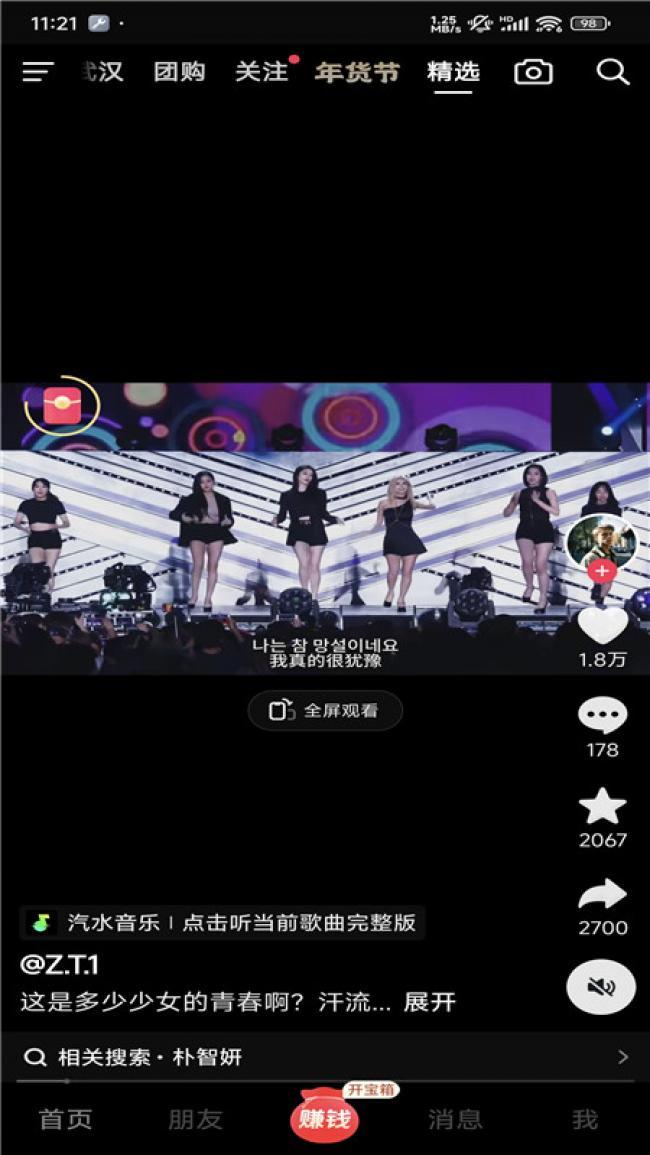
Task: Open the 赚钱 rewards button
Action: point(325,1119)
